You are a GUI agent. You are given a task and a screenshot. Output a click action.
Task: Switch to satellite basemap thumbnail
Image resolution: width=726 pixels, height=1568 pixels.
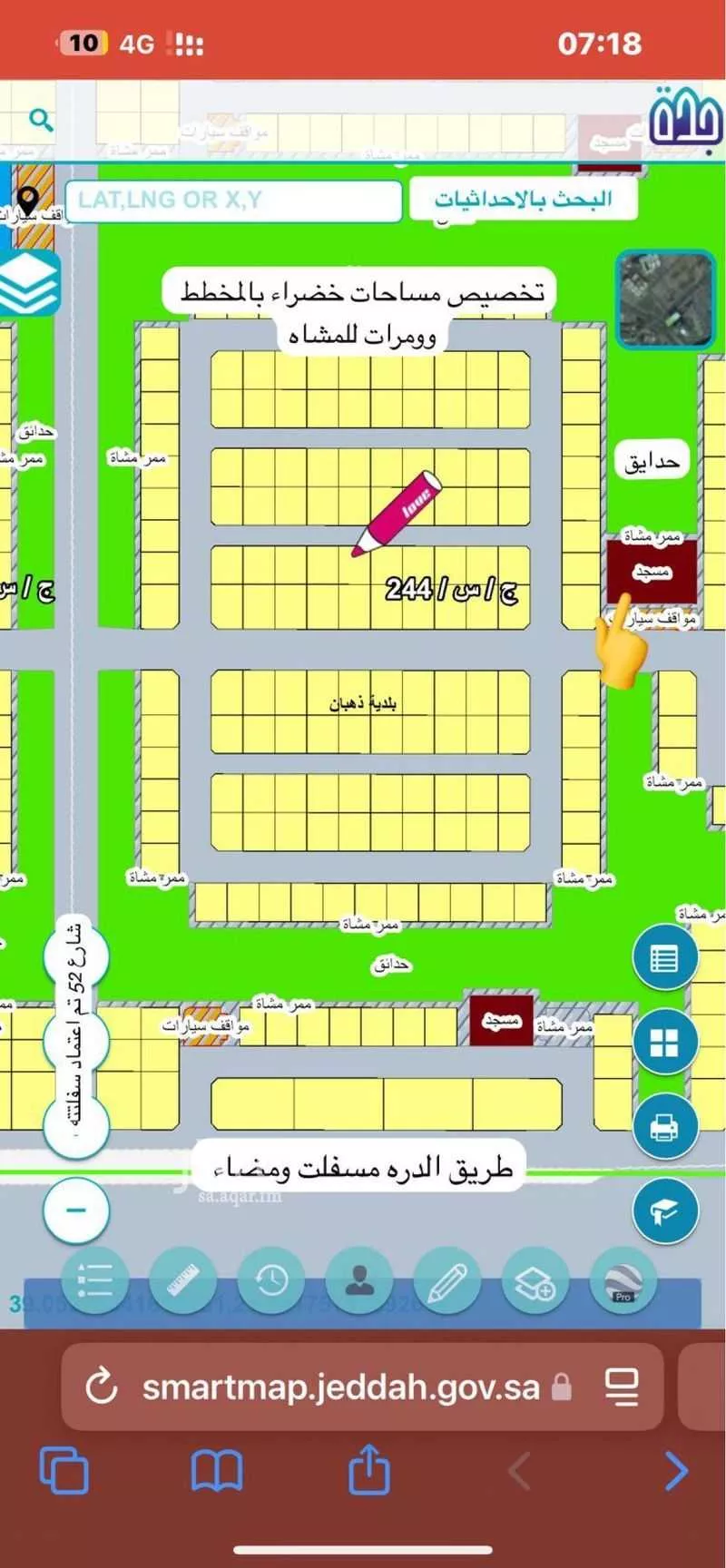tap(665, 300)
